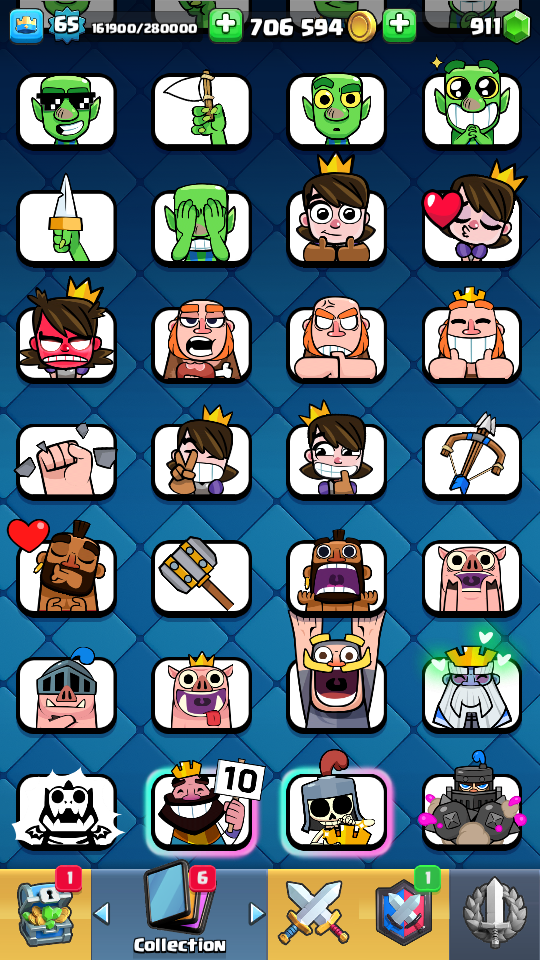Switch to the Clan shield tab
Screen dimensions: 540x960
(404, 913)
